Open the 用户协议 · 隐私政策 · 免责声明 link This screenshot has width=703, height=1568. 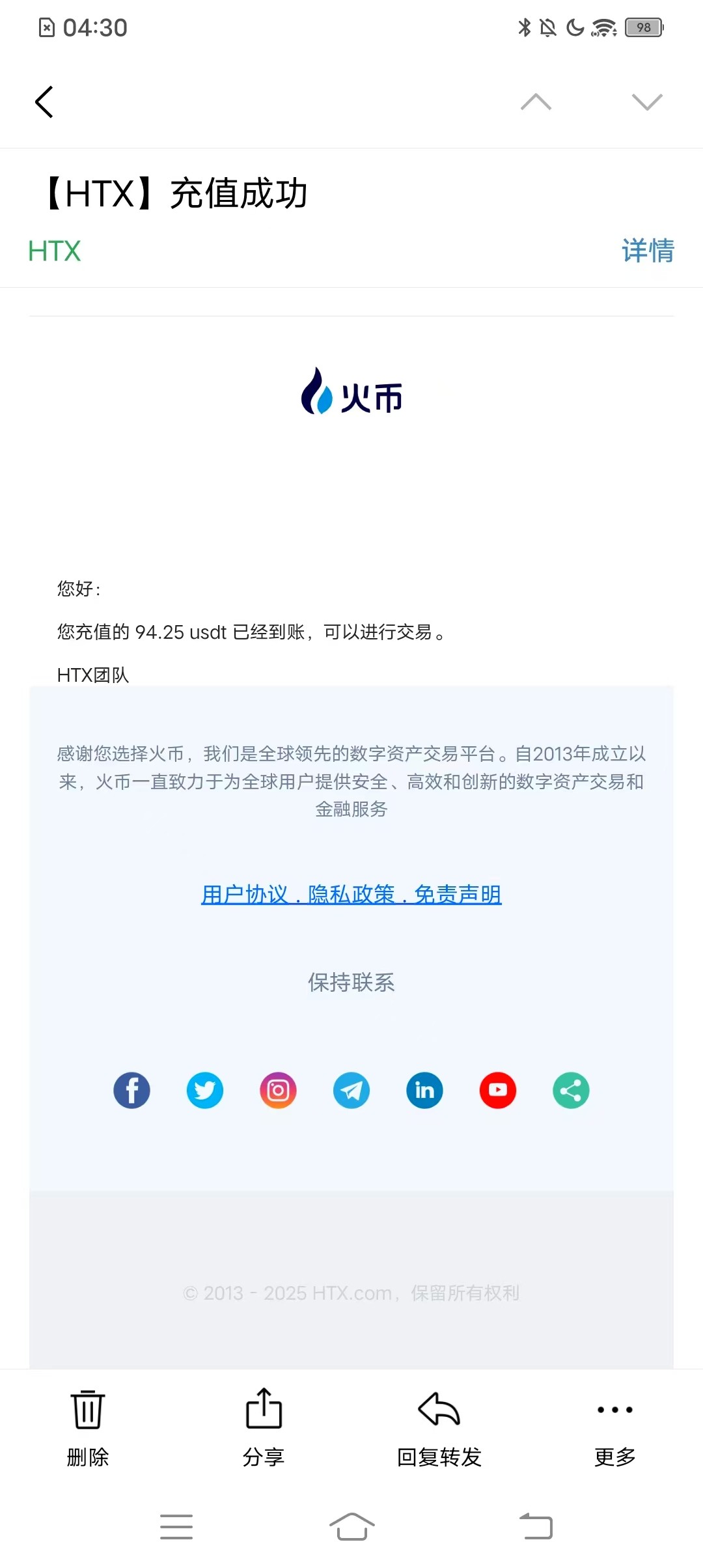pos(351,894)
